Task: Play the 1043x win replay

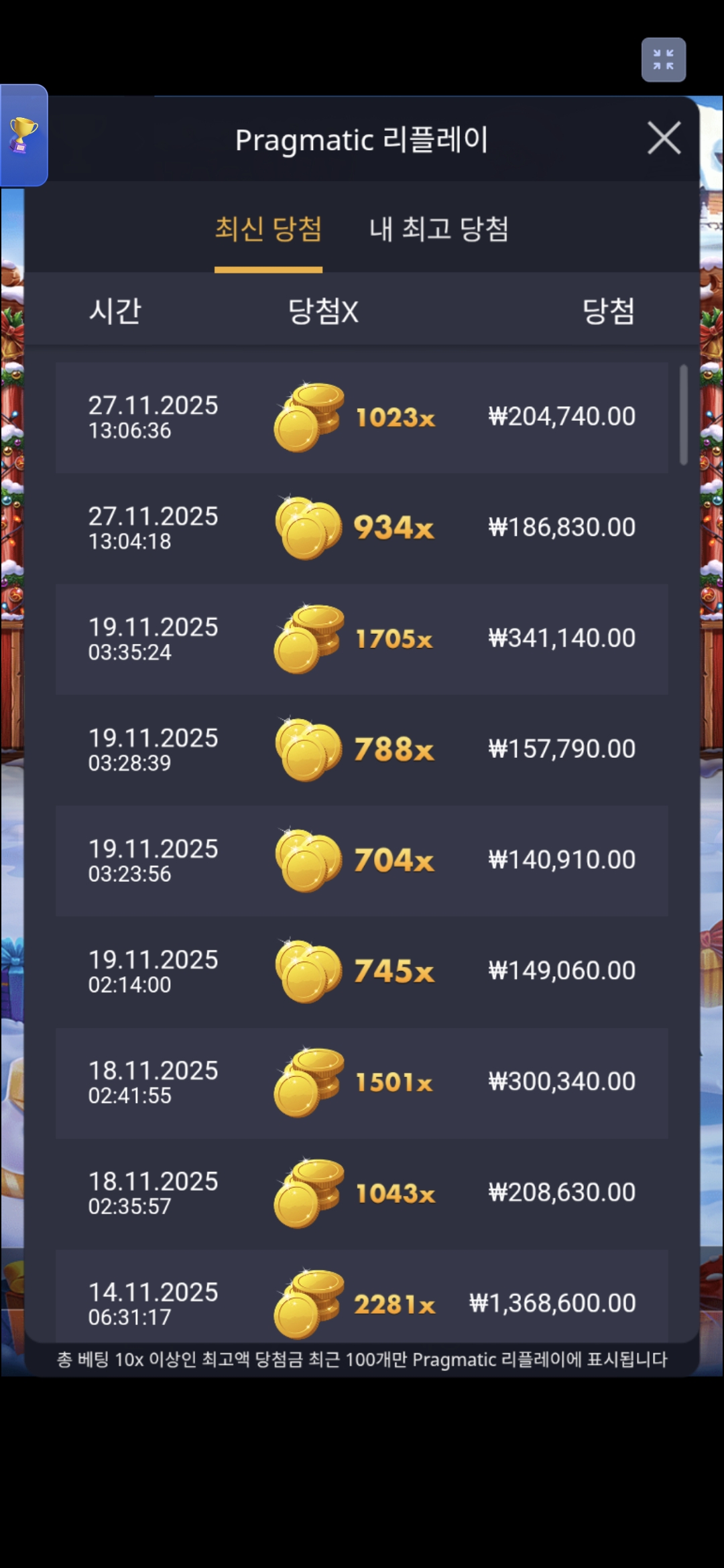Action: tap(361, 1193)
